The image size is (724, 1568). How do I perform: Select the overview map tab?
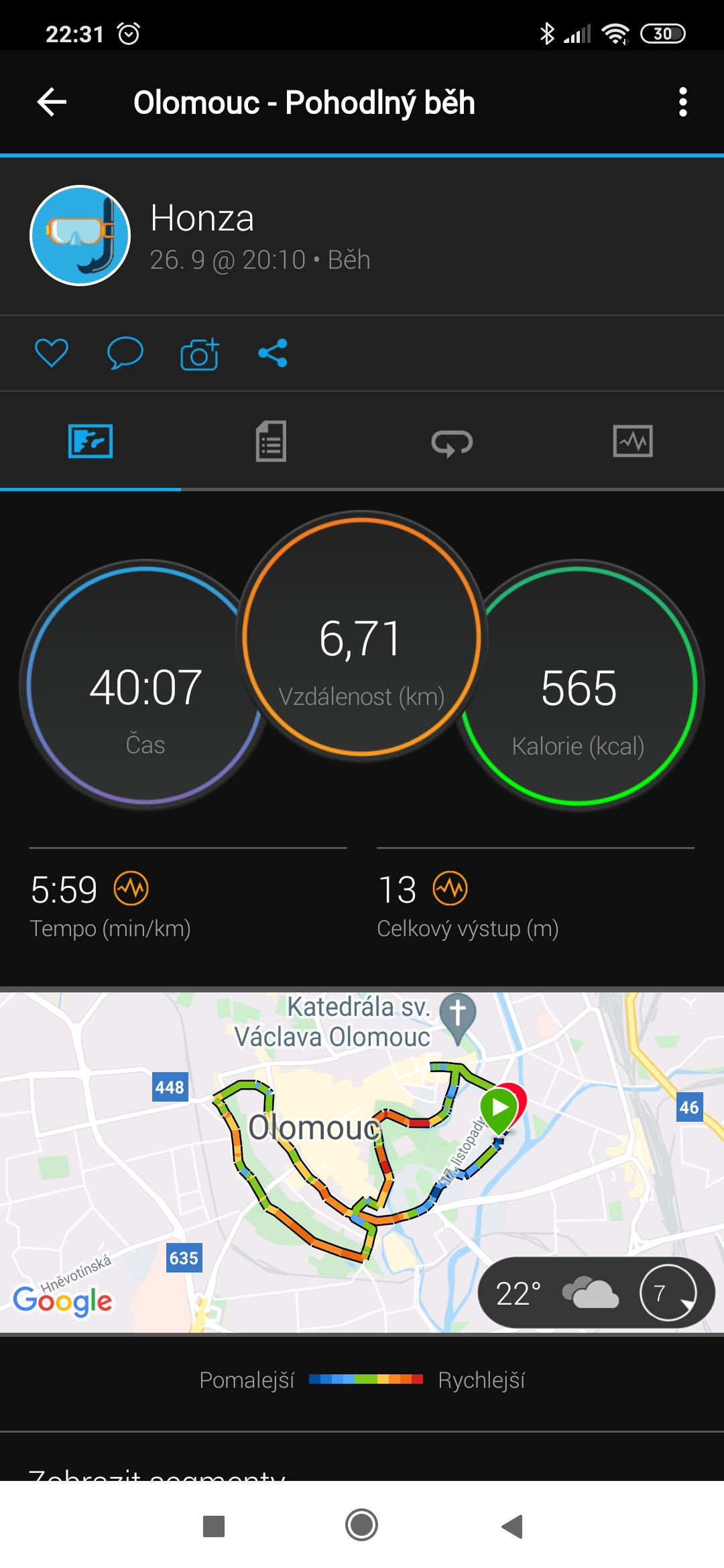point(90,441)
